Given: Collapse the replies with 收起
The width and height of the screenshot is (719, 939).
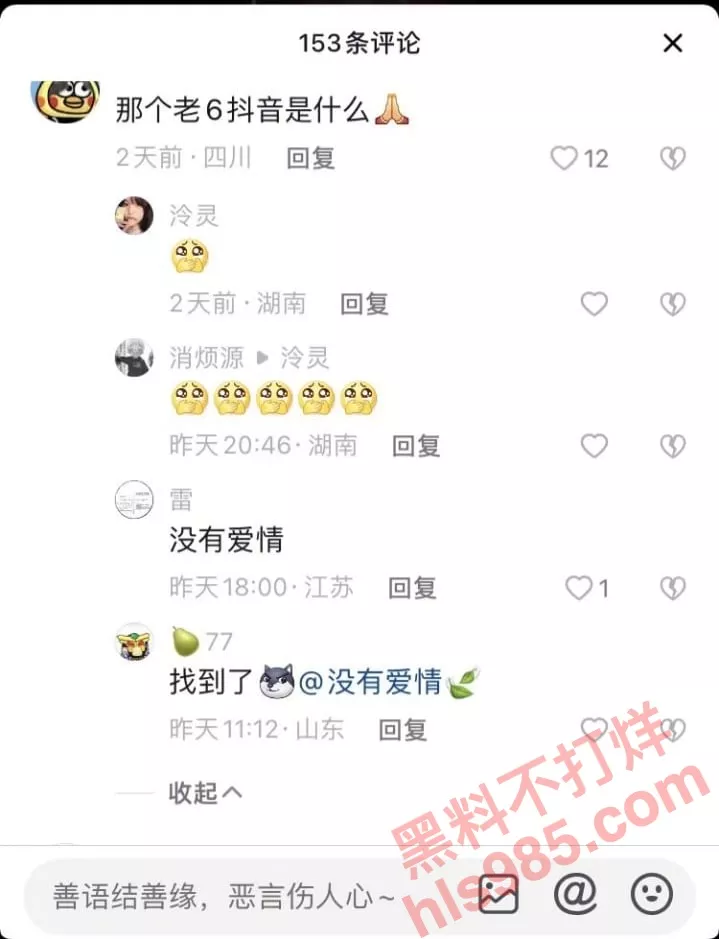Looking at the screenshot, I should coord(205,793).
